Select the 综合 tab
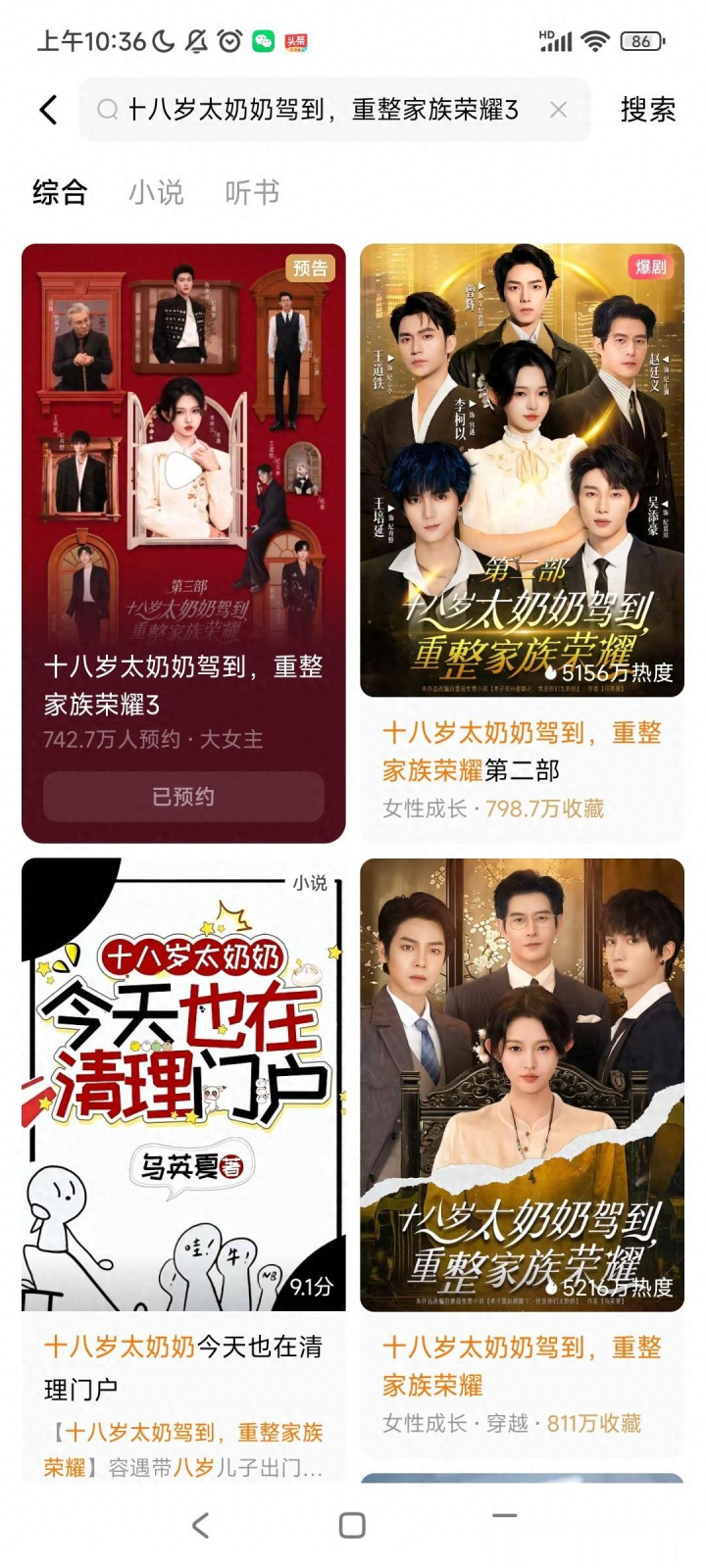The image size is (706, 1568). point(60,192)
